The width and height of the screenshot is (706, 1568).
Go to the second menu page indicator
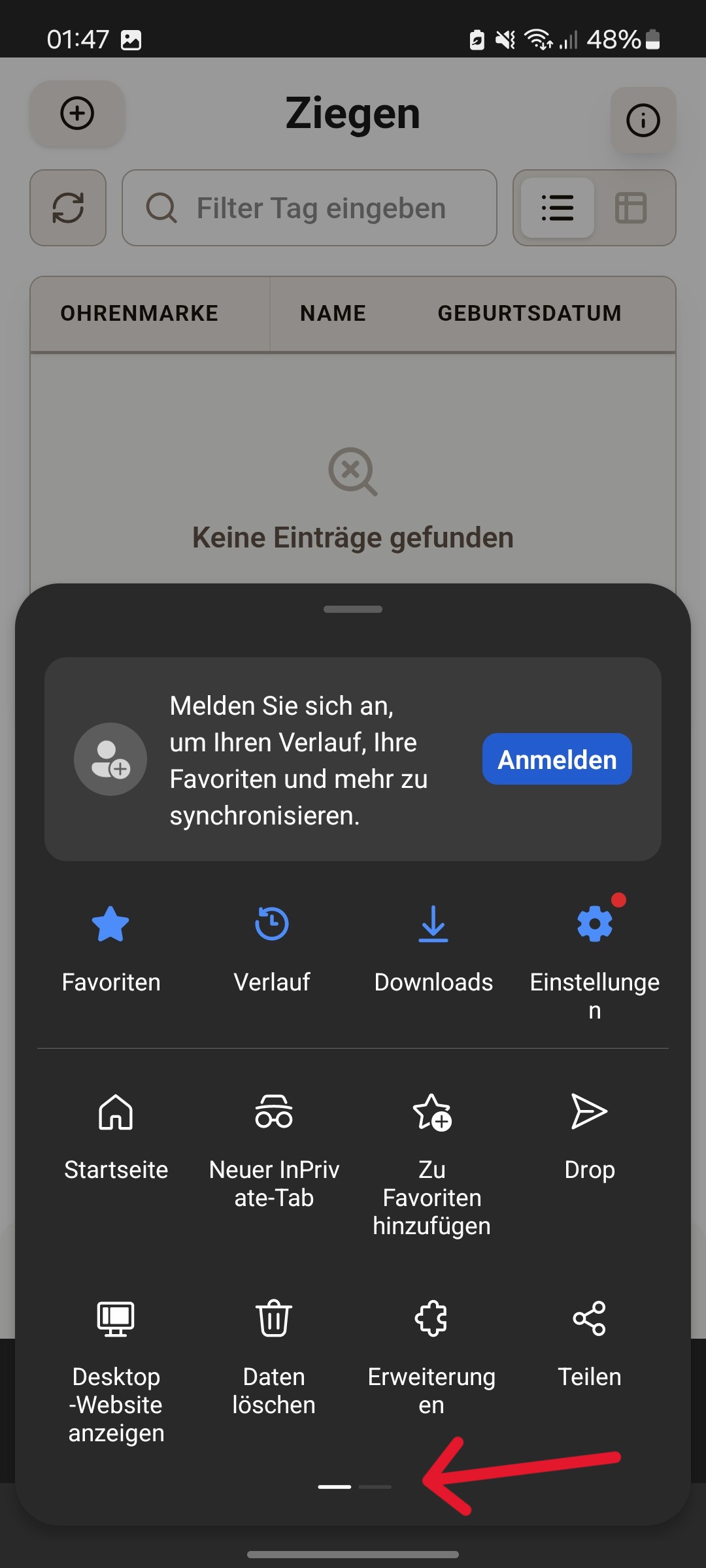pyautogui.click(x=375, y=1486)
